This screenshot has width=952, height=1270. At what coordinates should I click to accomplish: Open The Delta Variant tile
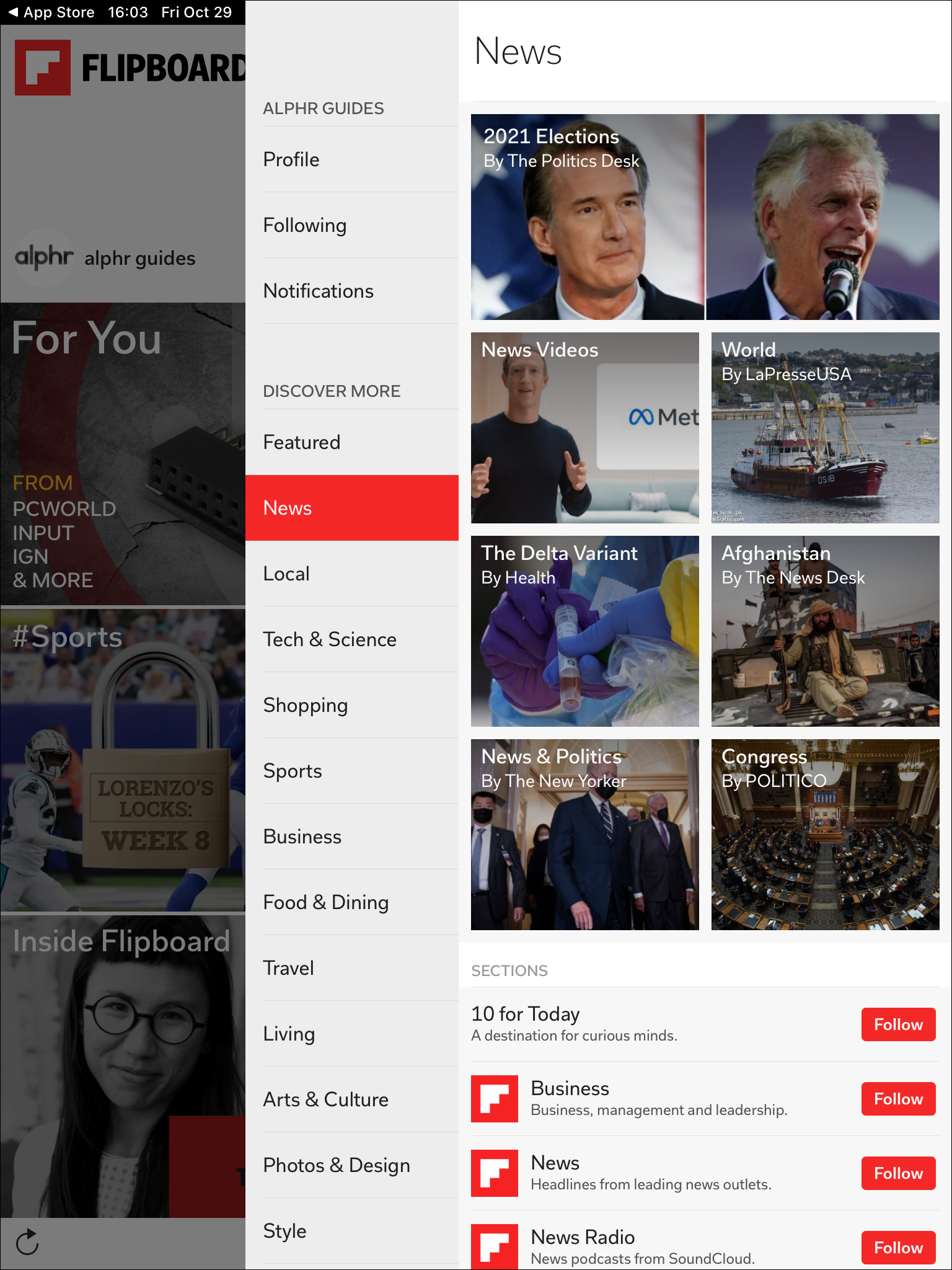[584, 631]
